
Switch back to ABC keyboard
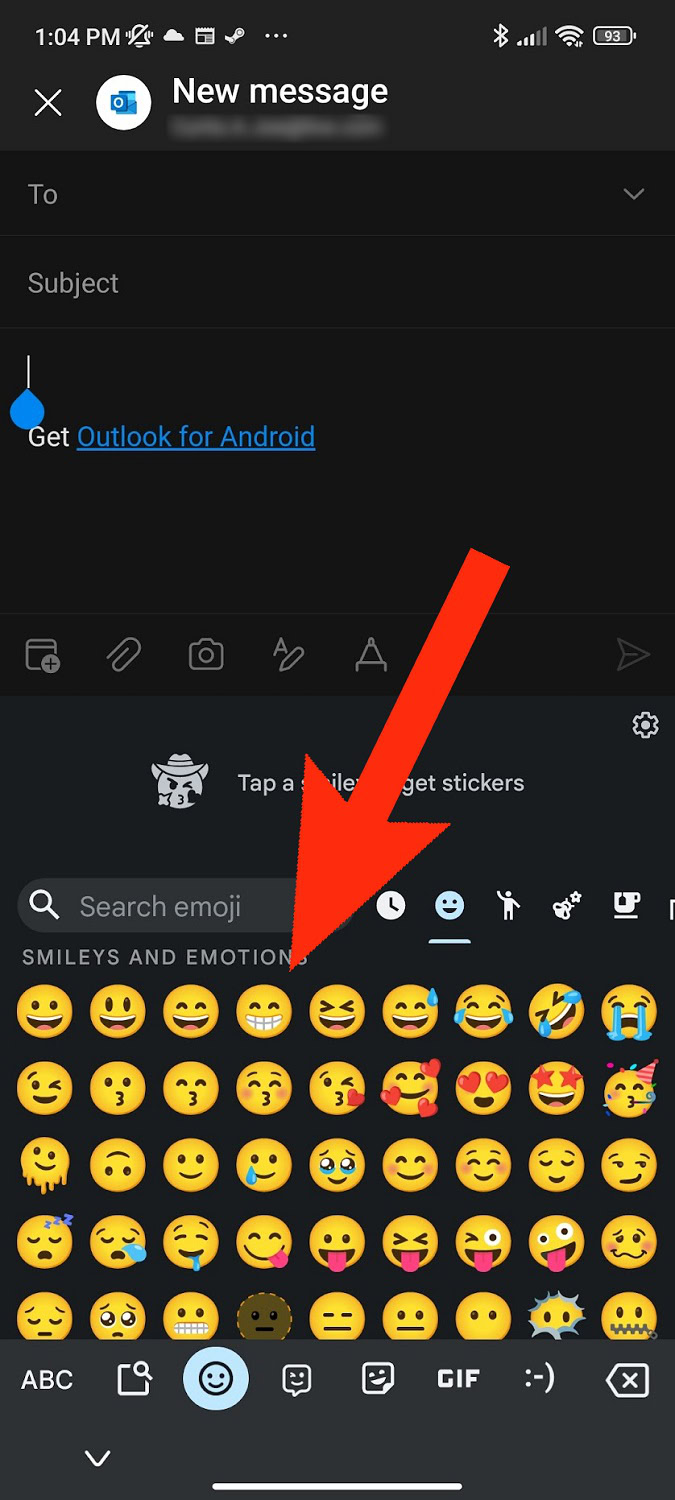coord(47,1380)
